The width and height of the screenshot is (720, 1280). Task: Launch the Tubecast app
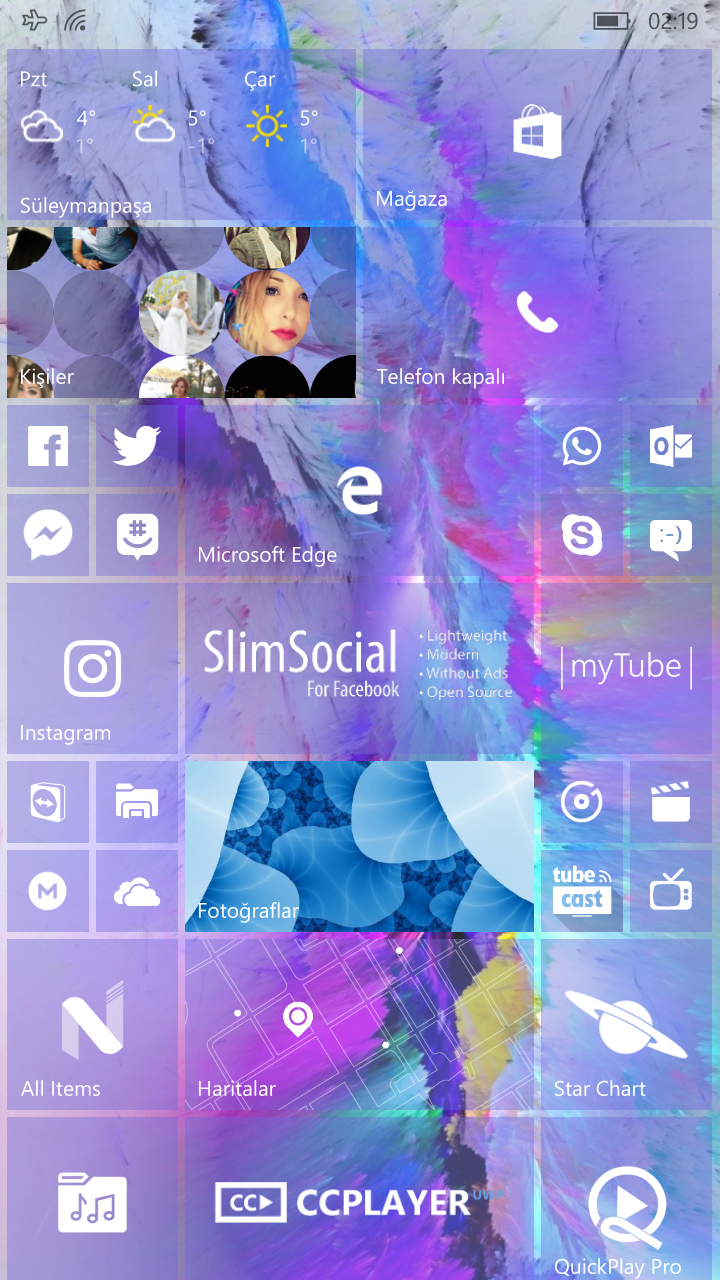[x=582, y=891]
